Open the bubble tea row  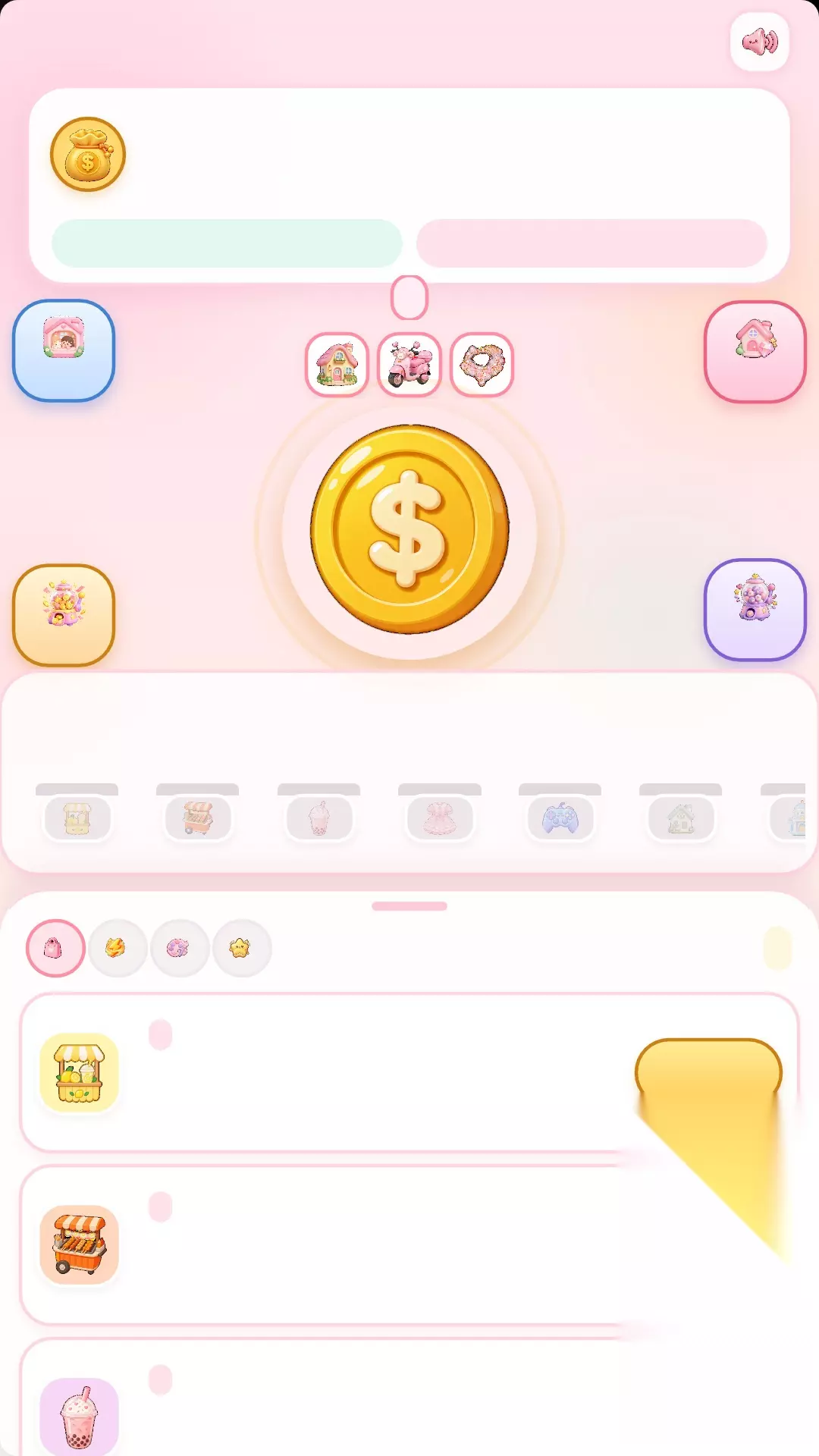(x=409, y=1398)
